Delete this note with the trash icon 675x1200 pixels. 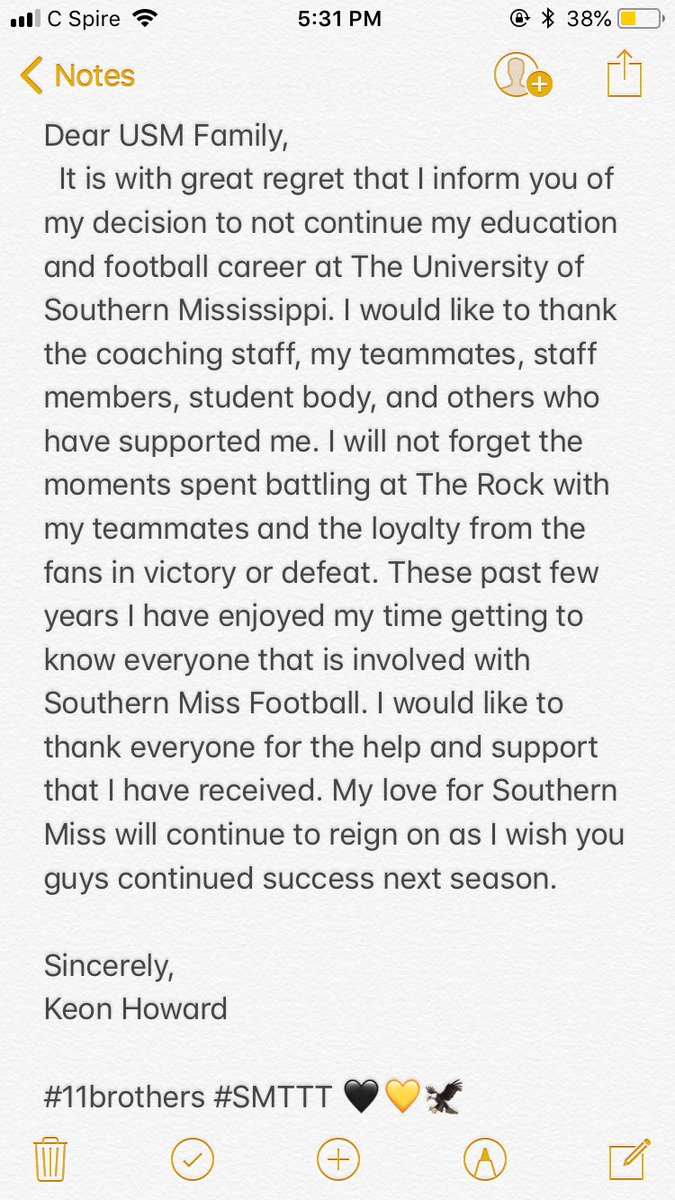50,1160
